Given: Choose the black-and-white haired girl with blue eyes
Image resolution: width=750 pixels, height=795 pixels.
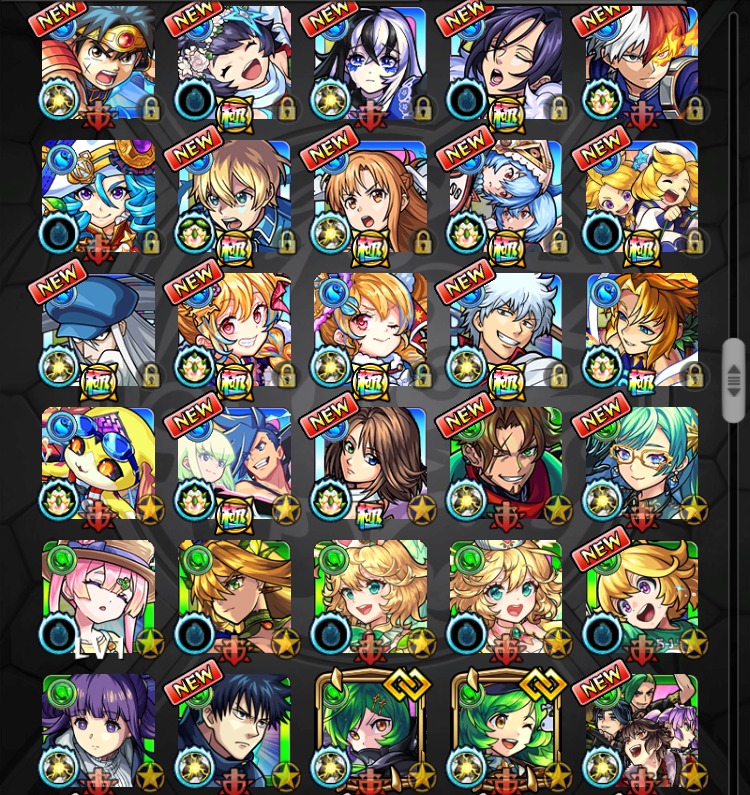Looking at the screenshot, I should pyautogui.click(x=370, y=62).
